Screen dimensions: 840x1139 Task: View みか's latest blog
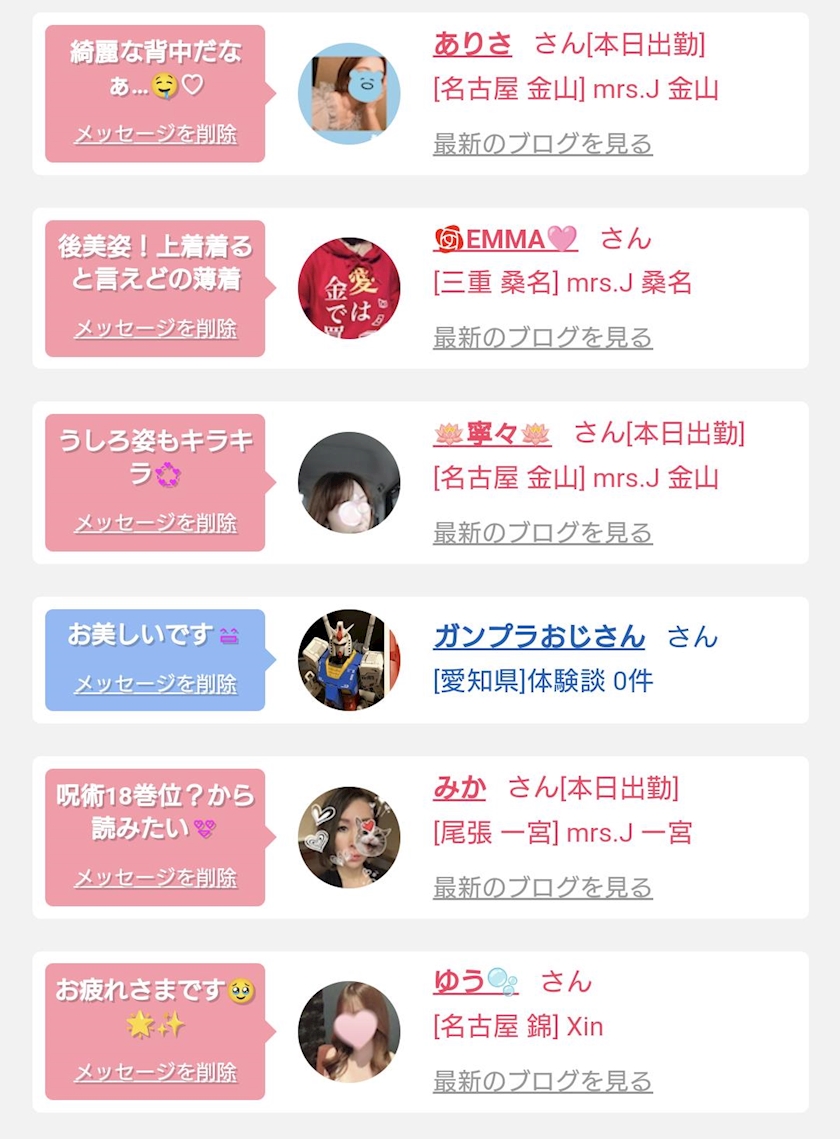(543, 887)
